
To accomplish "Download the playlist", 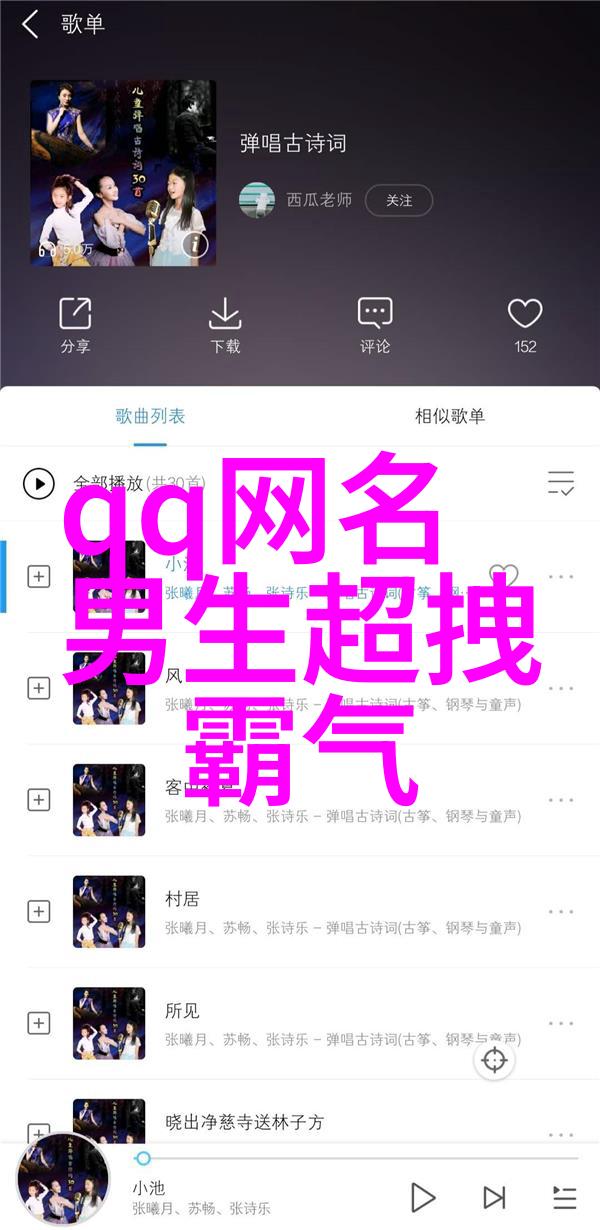I will tap(225, 326).
